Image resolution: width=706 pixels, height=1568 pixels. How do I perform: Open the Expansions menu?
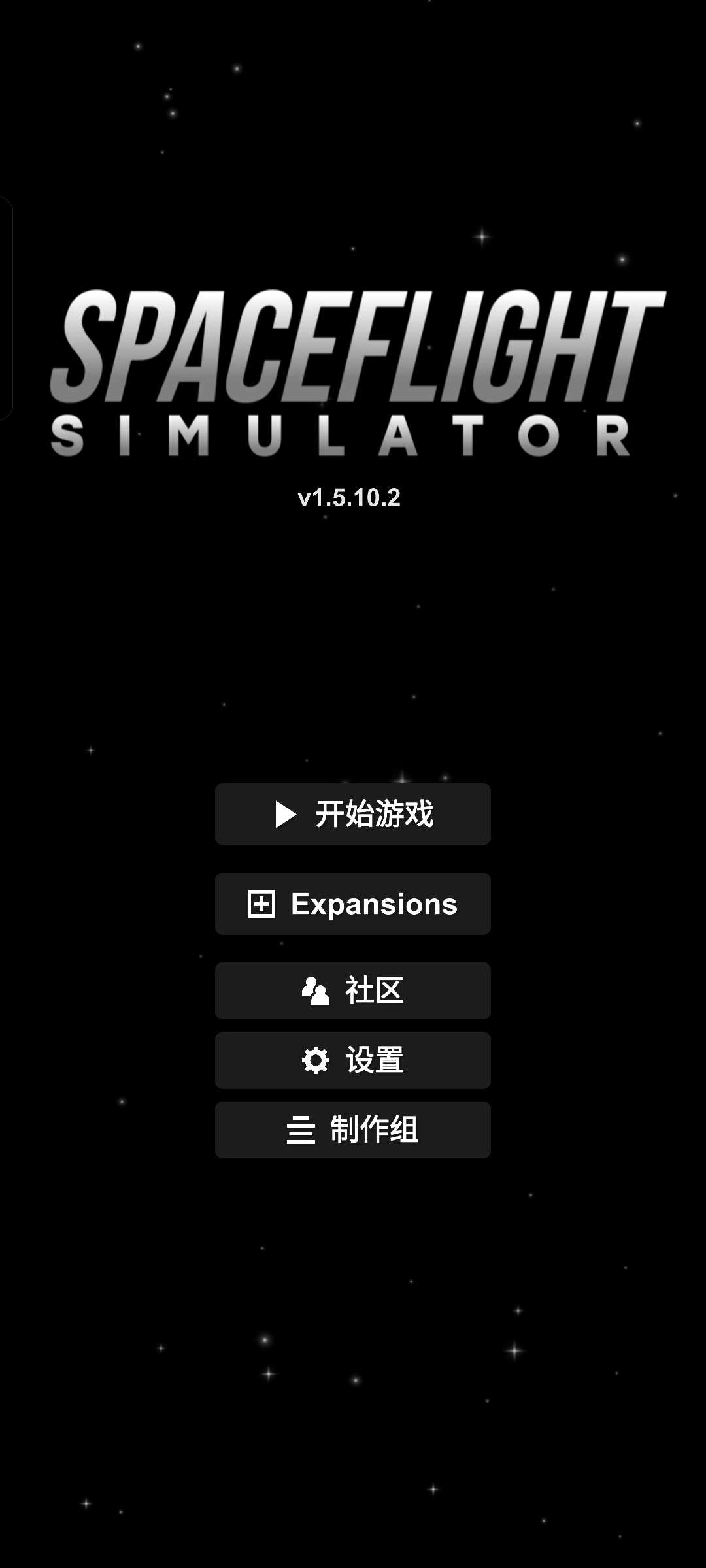pyautogui.click(x=353, y=904)
